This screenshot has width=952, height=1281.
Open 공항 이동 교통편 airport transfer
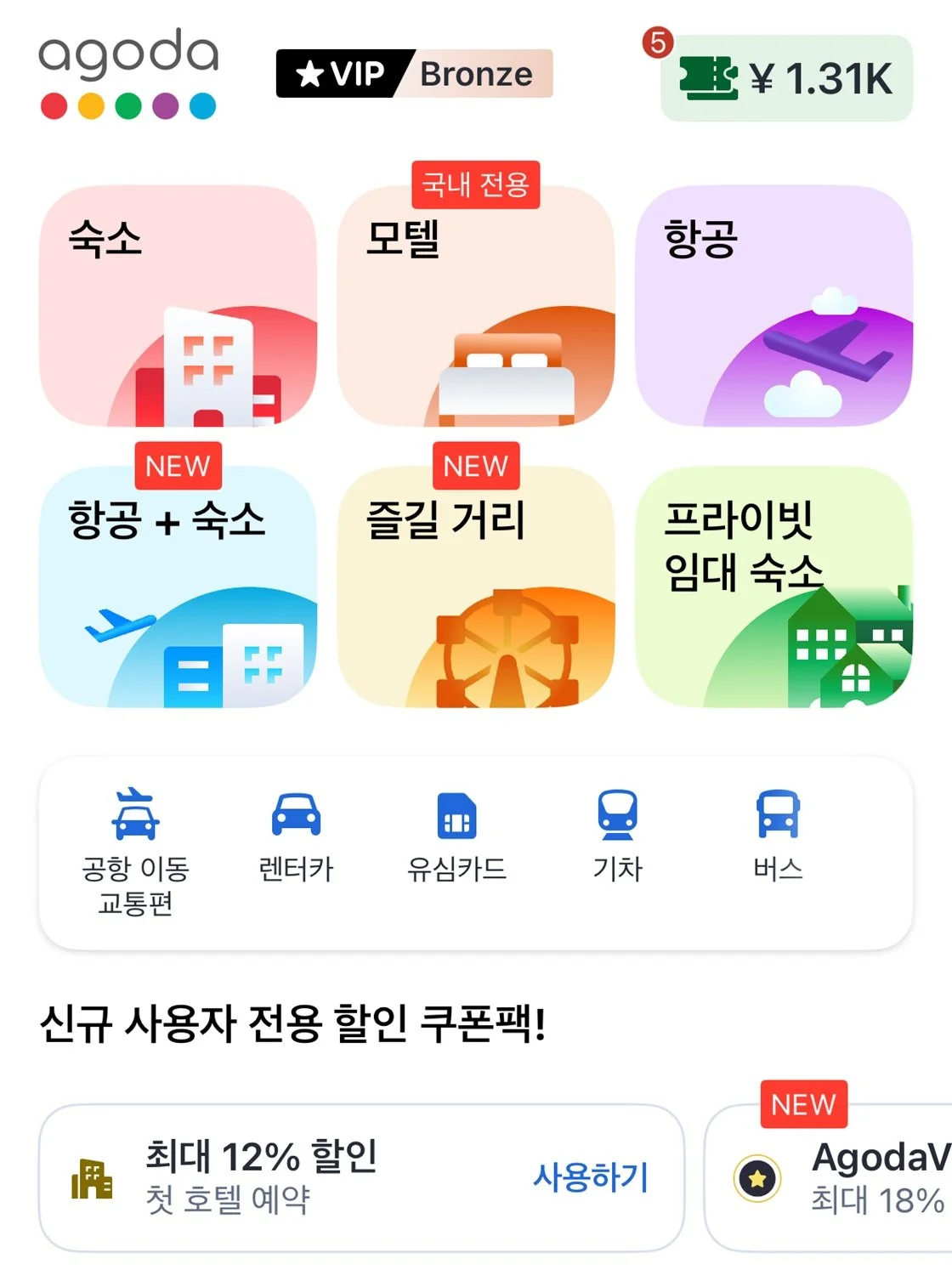pyautogui.click(x=135, y=852)
